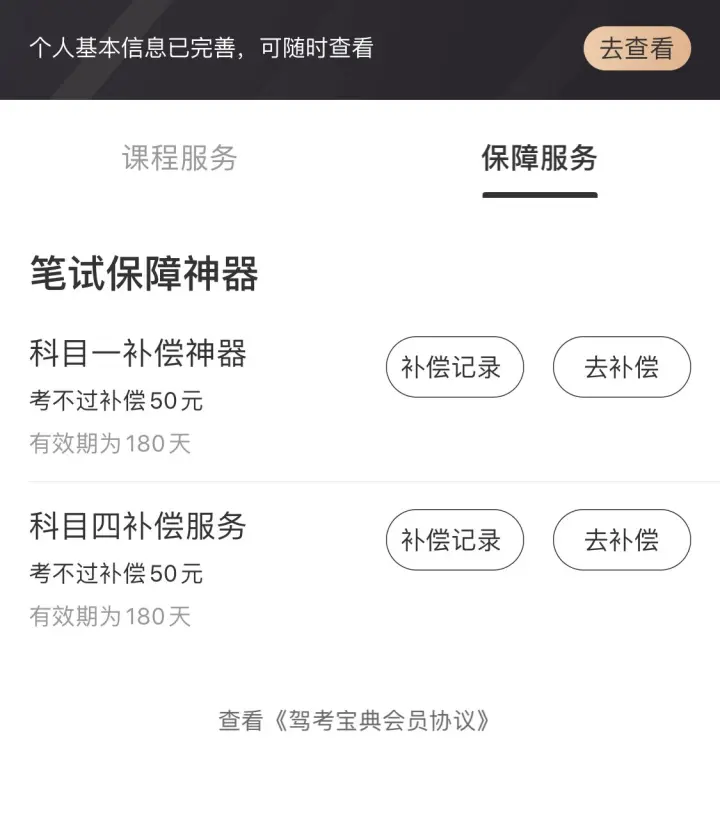This screenshot has width=720, height=826.
Task: Tap 去补偿 for 科目四补偿服务
Action: 621,540
